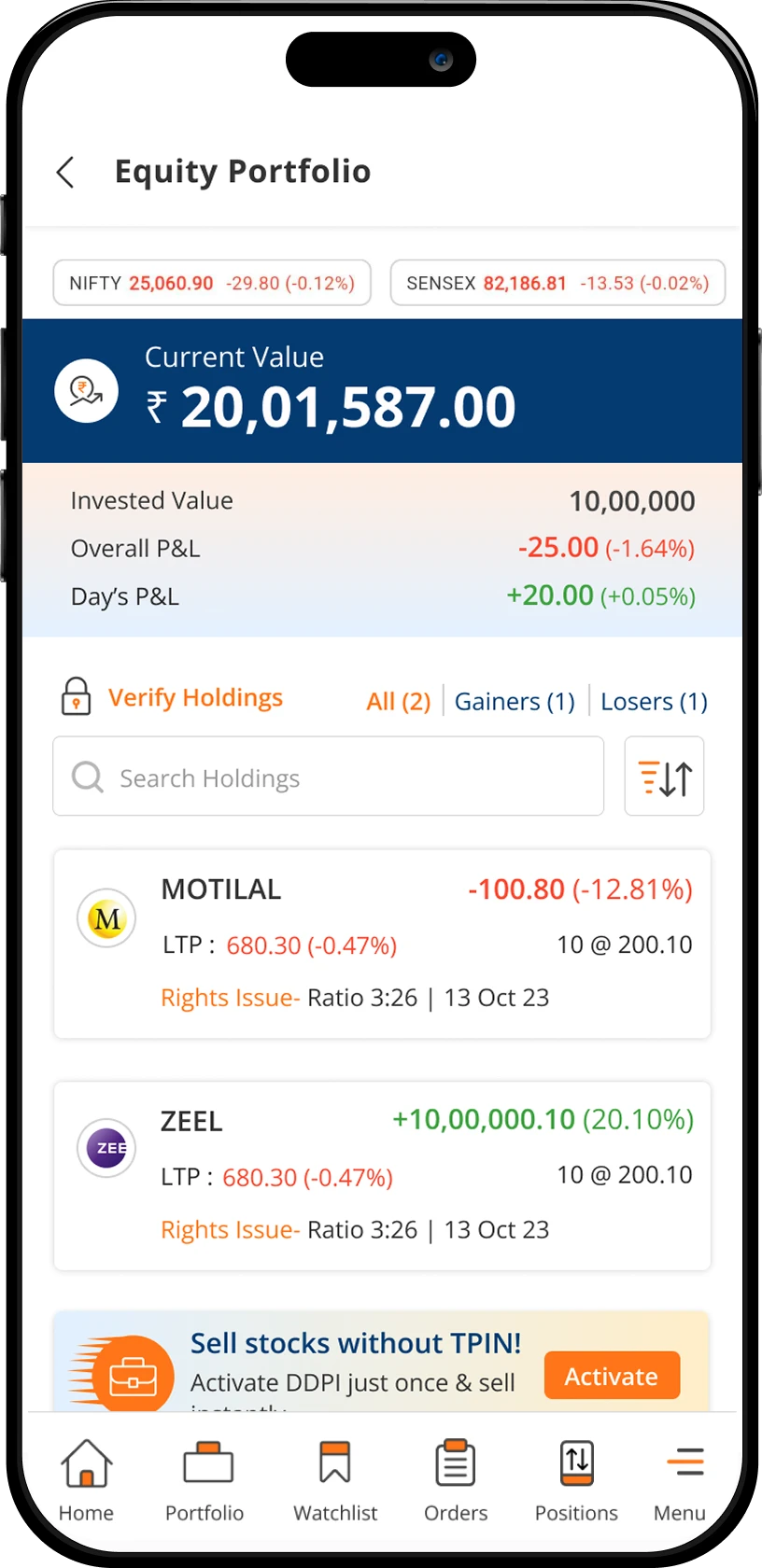Click Rights Issue link under MOTILAL
Viewport: 762px width, 1568px height.
click(230, 997)
